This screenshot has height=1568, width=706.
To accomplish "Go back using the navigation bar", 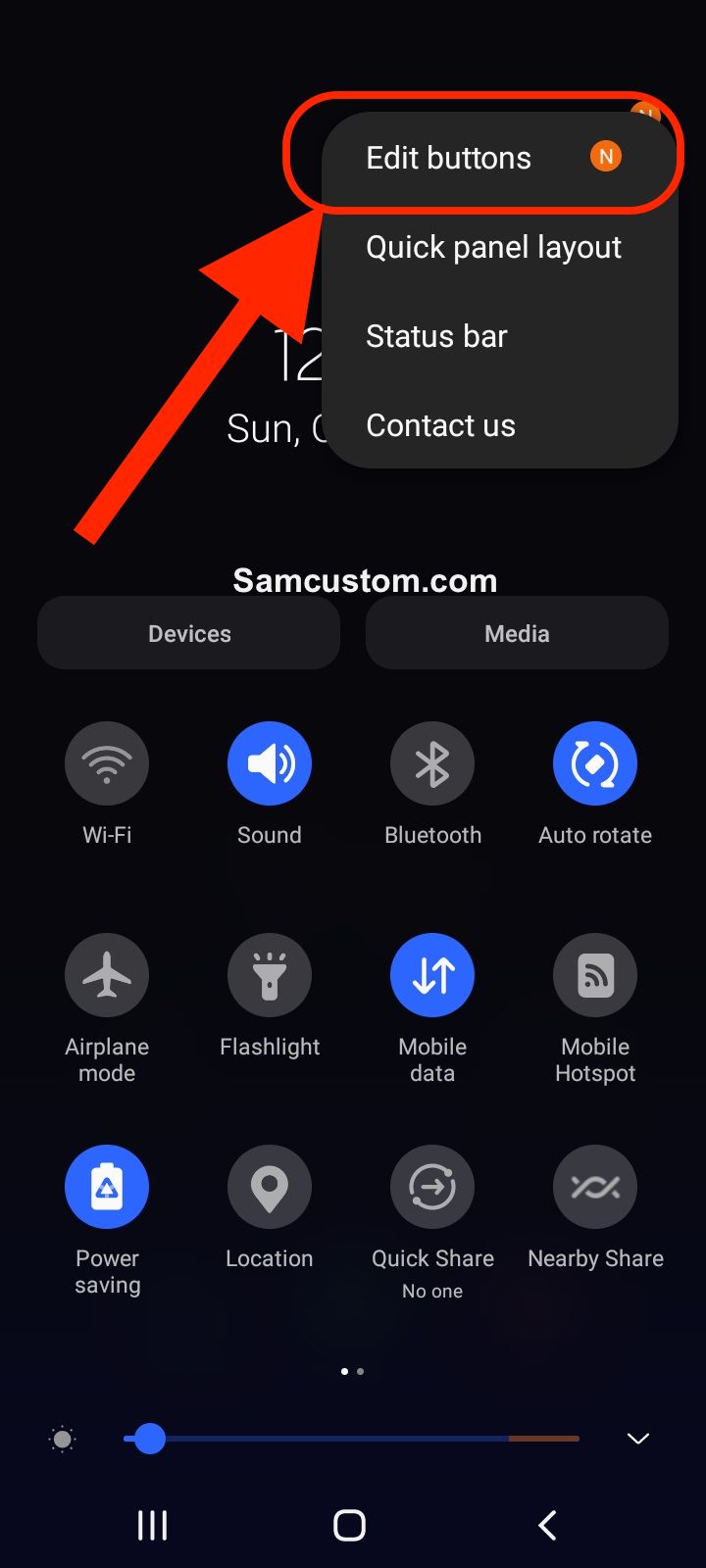I will click(x=547, y=1525).
